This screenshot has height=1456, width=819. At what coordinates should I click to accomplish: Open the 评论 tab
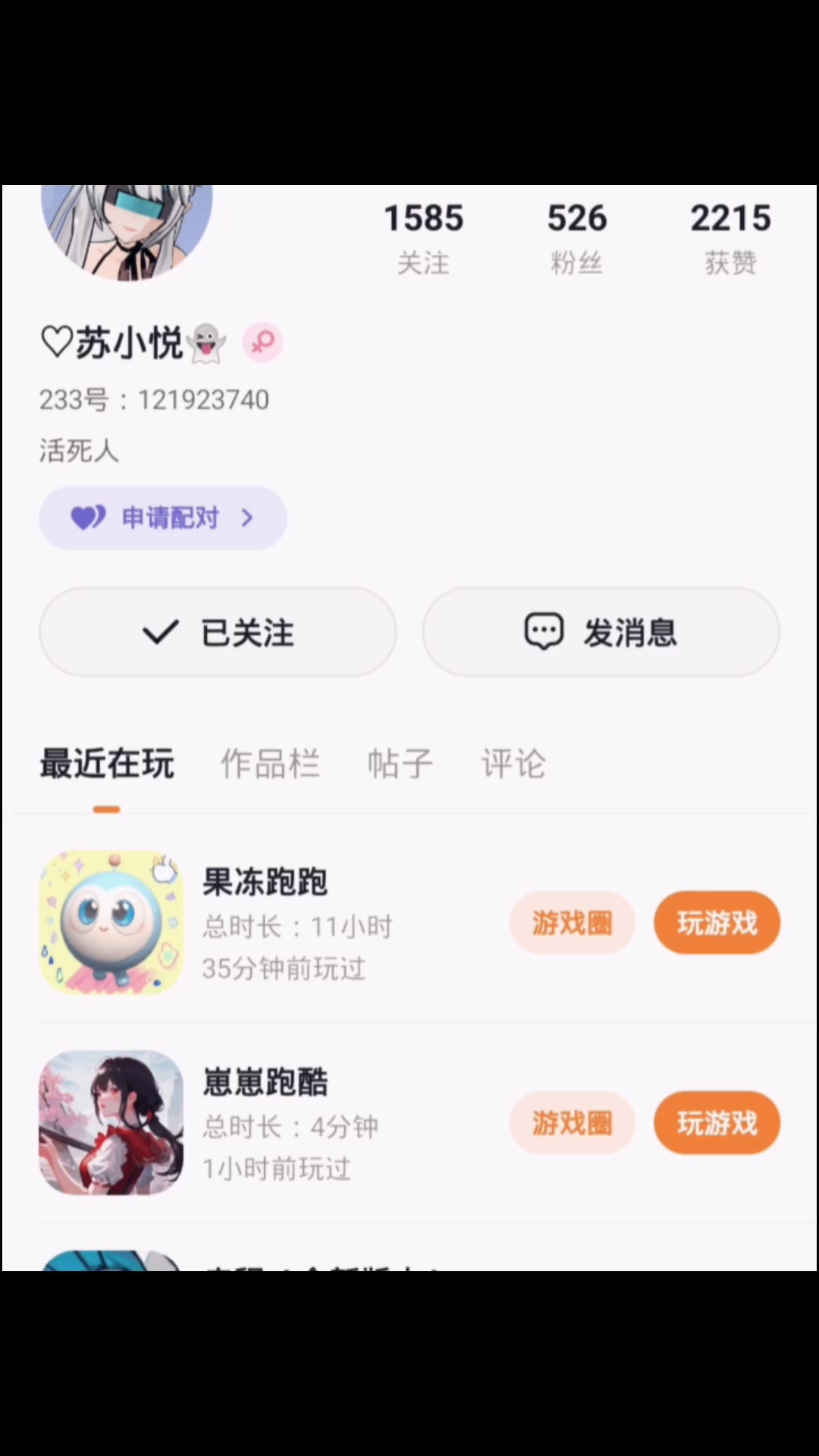point(513,764)
